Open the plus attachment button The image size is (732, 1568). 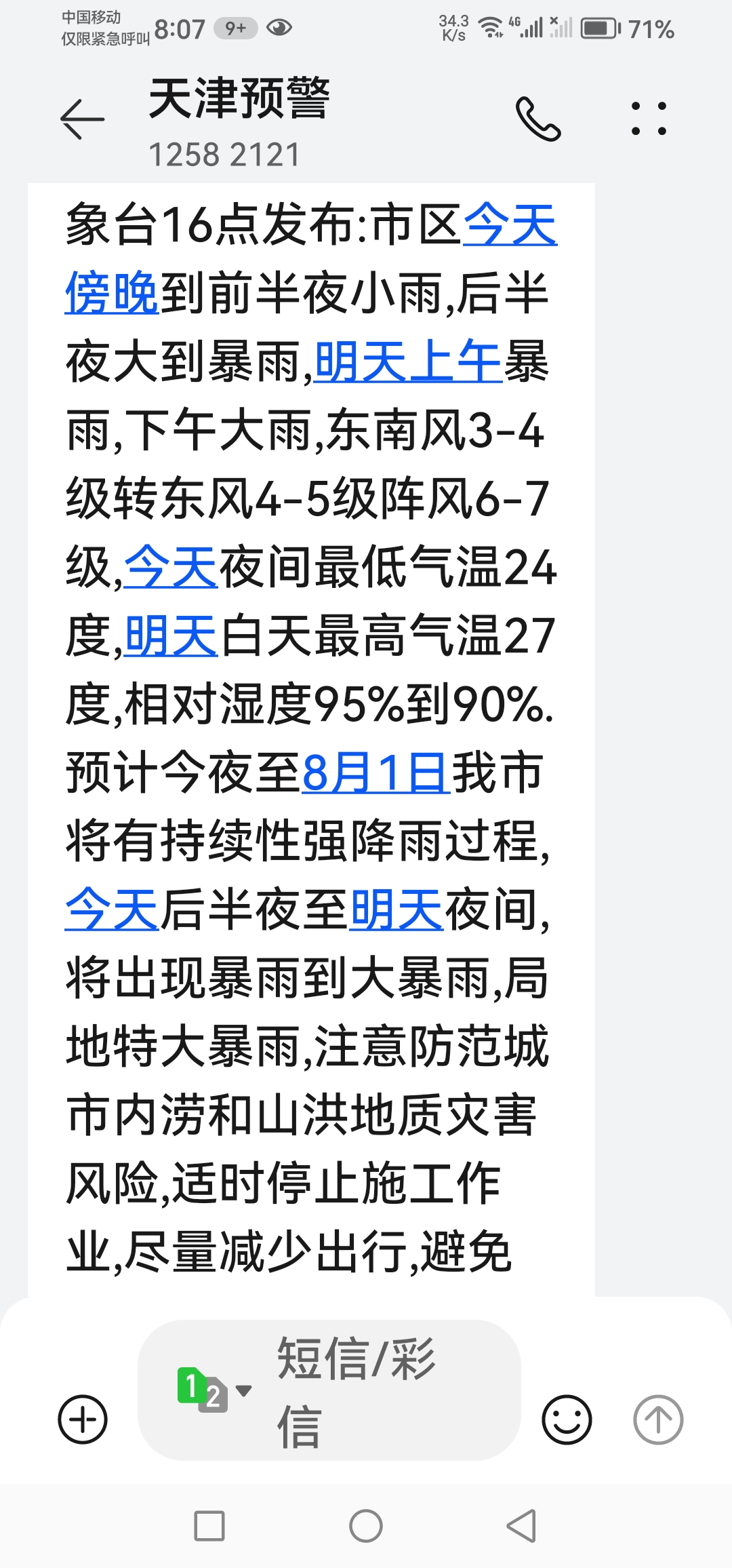83,1419
